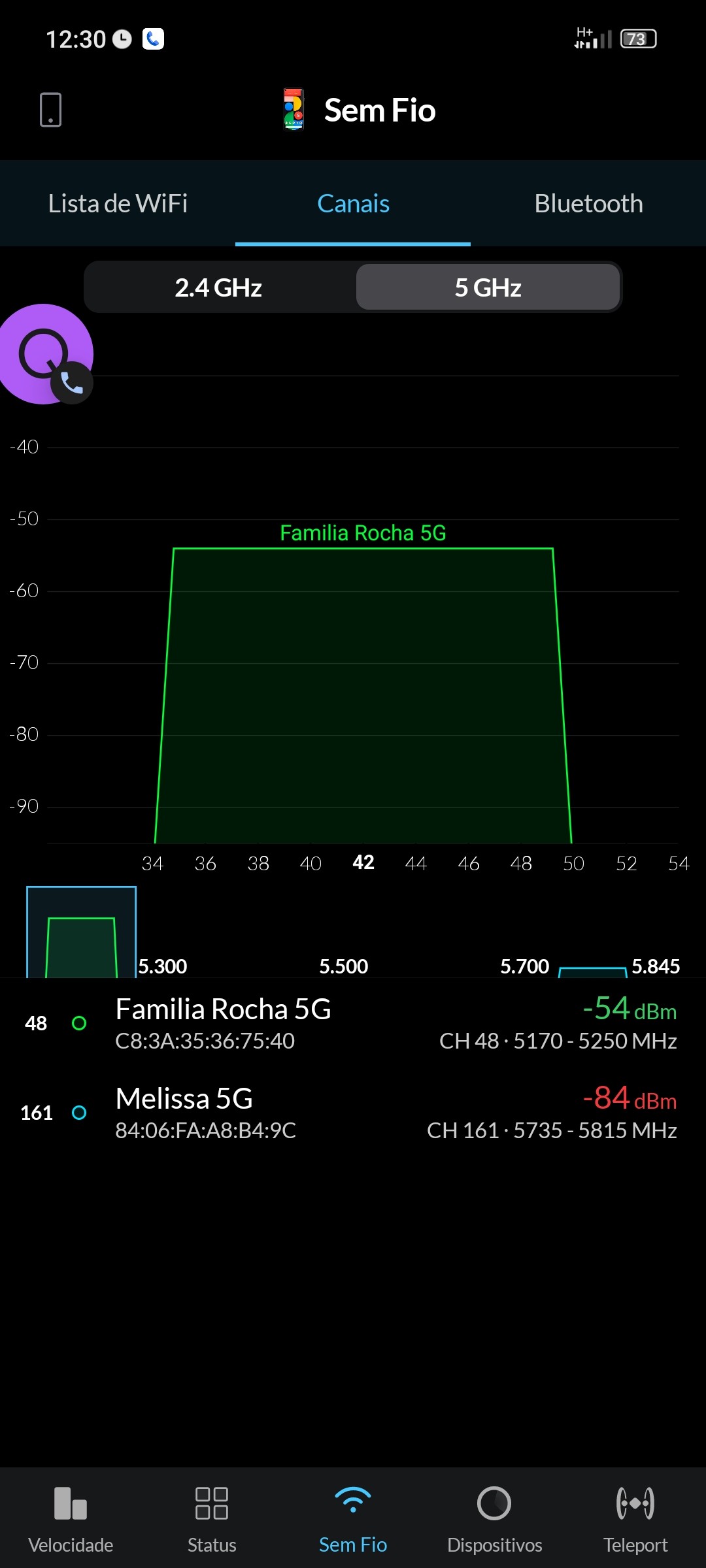
Task: Select the Sem Fio tab
Action: (x=353, y=1517)
